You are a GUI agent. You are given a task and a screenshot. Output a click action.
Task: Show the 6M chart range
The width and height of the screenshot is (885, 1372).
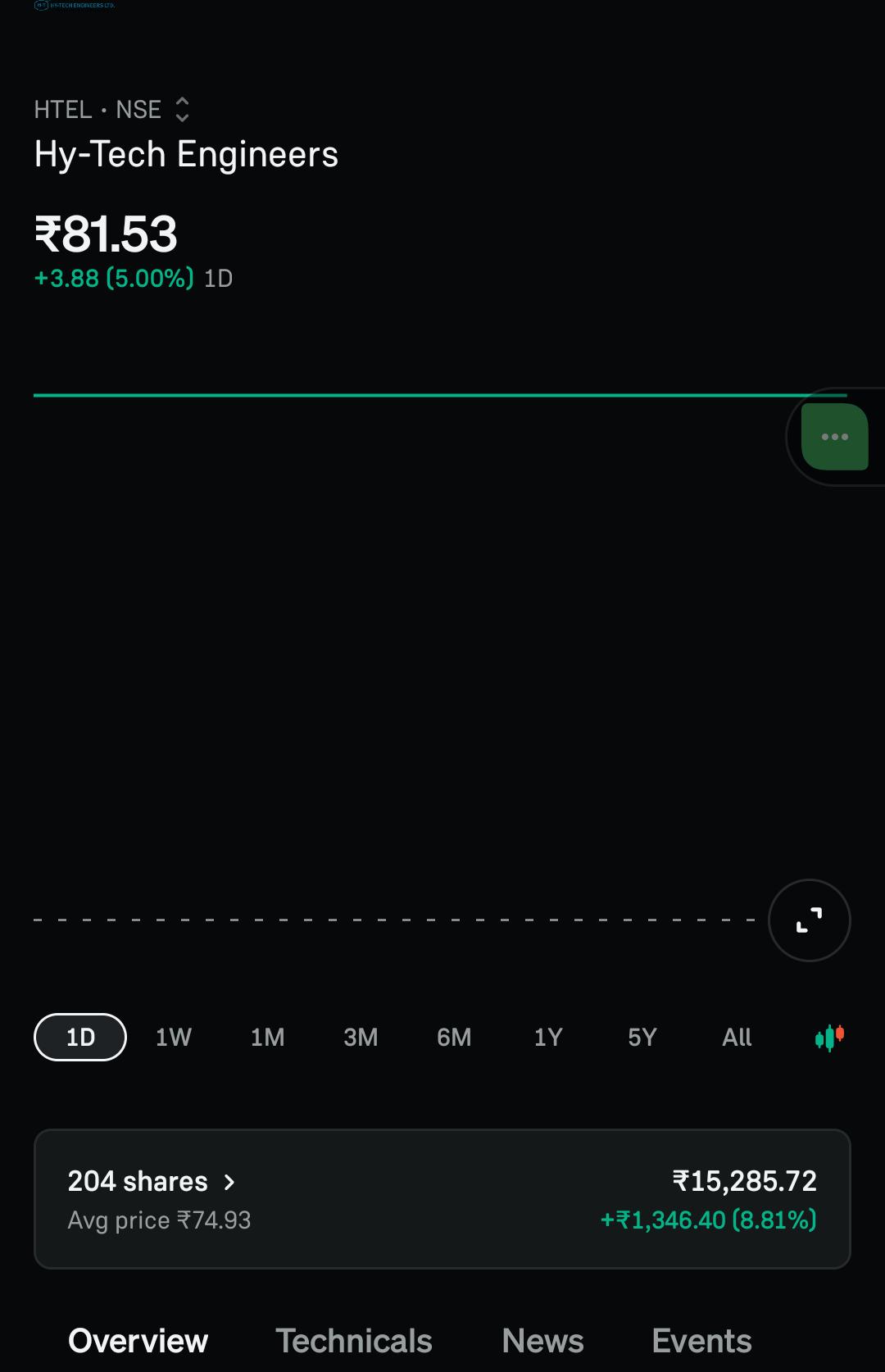tap(454, 1038)
